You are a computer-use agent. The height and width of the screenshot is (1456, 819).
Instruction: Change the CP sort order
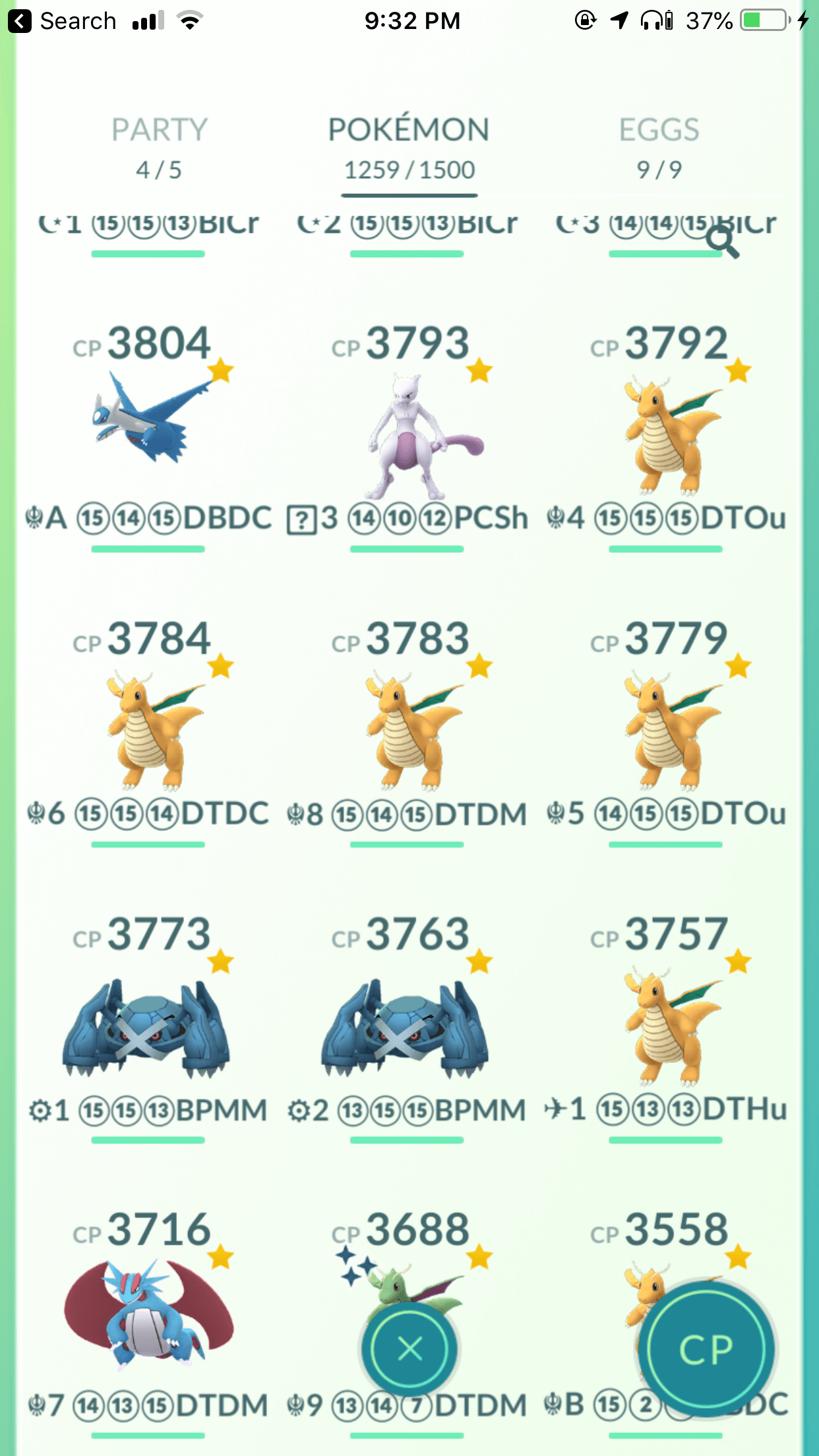coord(706,1349)
